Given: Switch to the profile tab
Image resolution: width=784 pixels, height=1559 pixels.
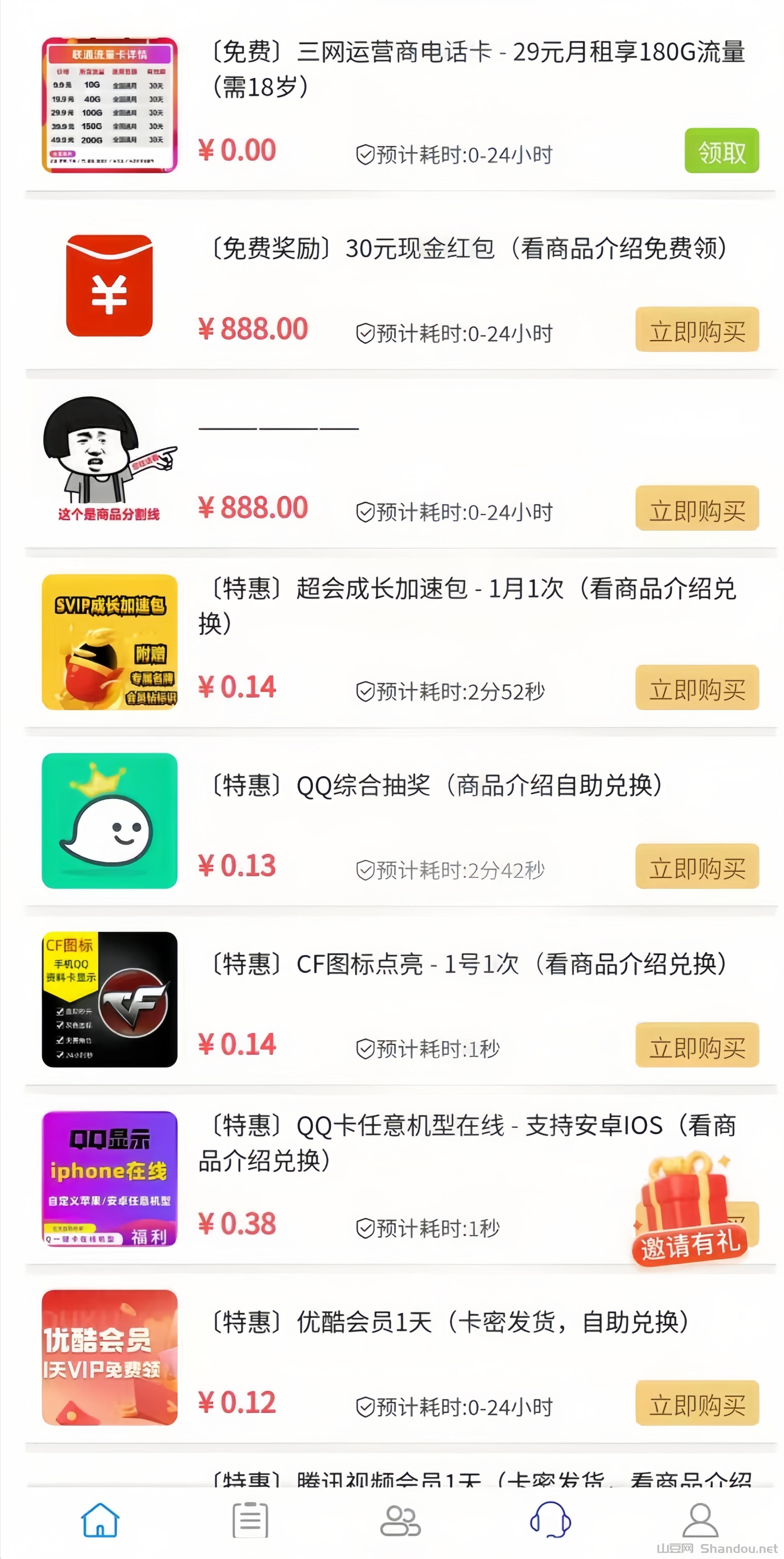Looking at the screenshot, I should (x=700, y=1520).
